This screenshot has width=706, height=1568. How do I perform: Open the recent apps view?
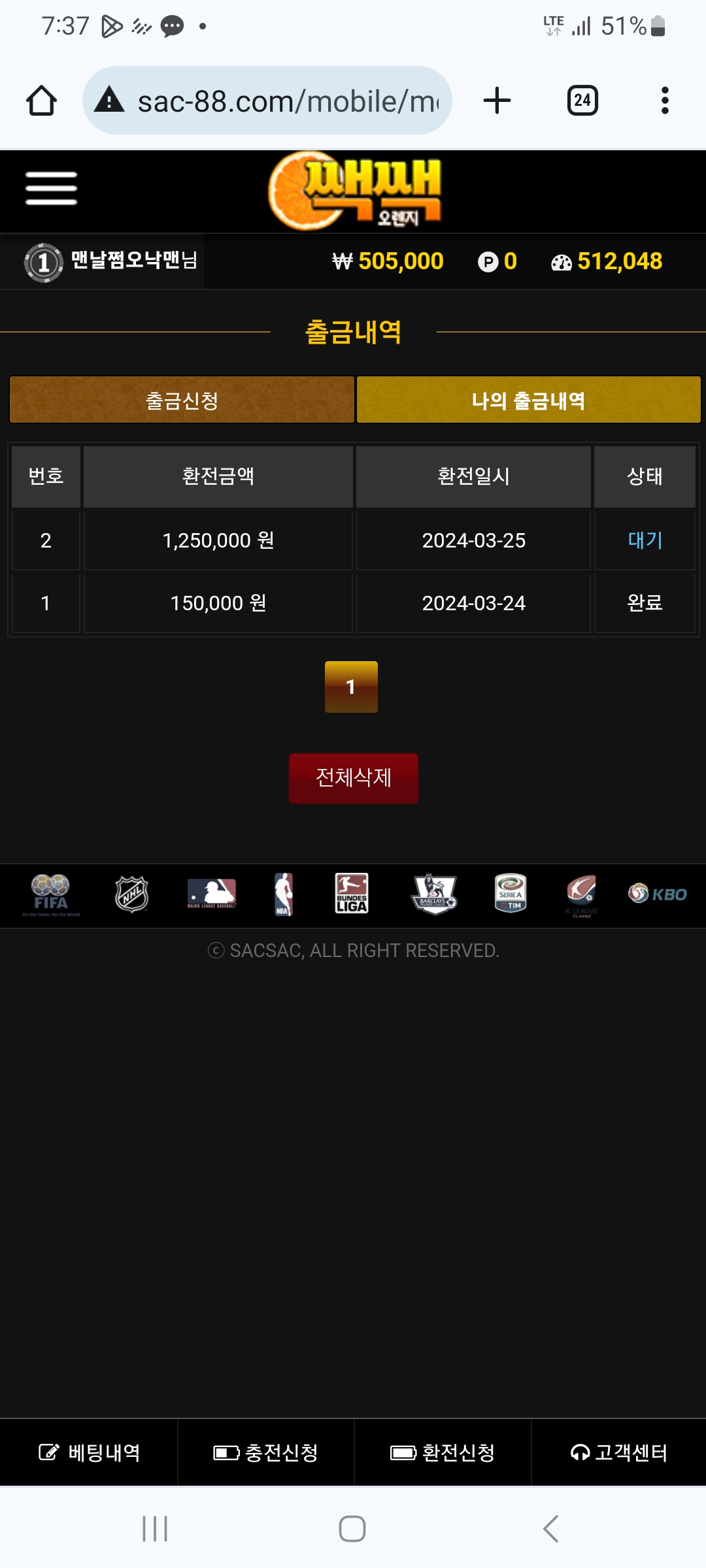pos(155,1529)
